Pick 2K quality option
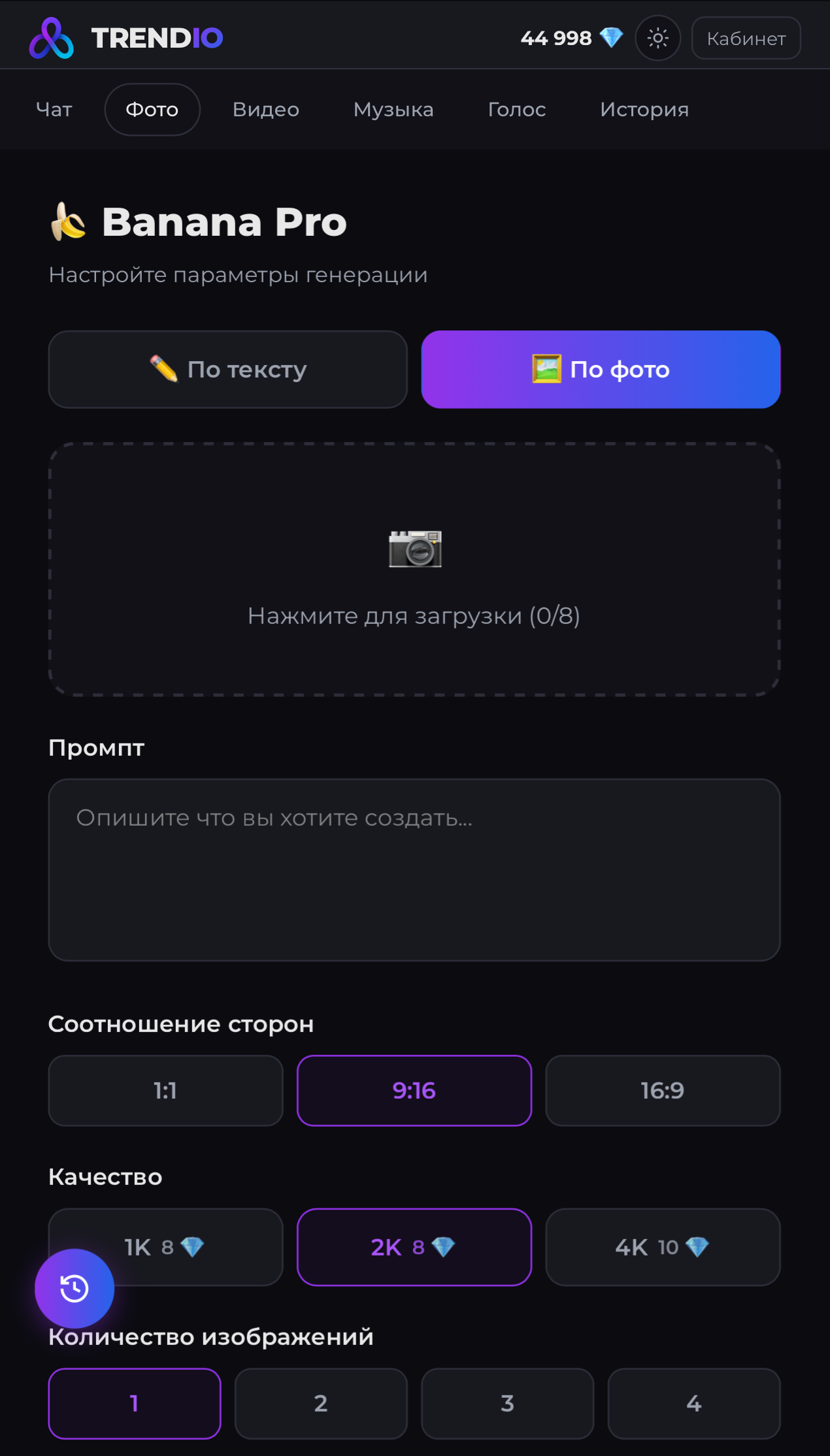830x1456 pixels. pos(414,1248)
